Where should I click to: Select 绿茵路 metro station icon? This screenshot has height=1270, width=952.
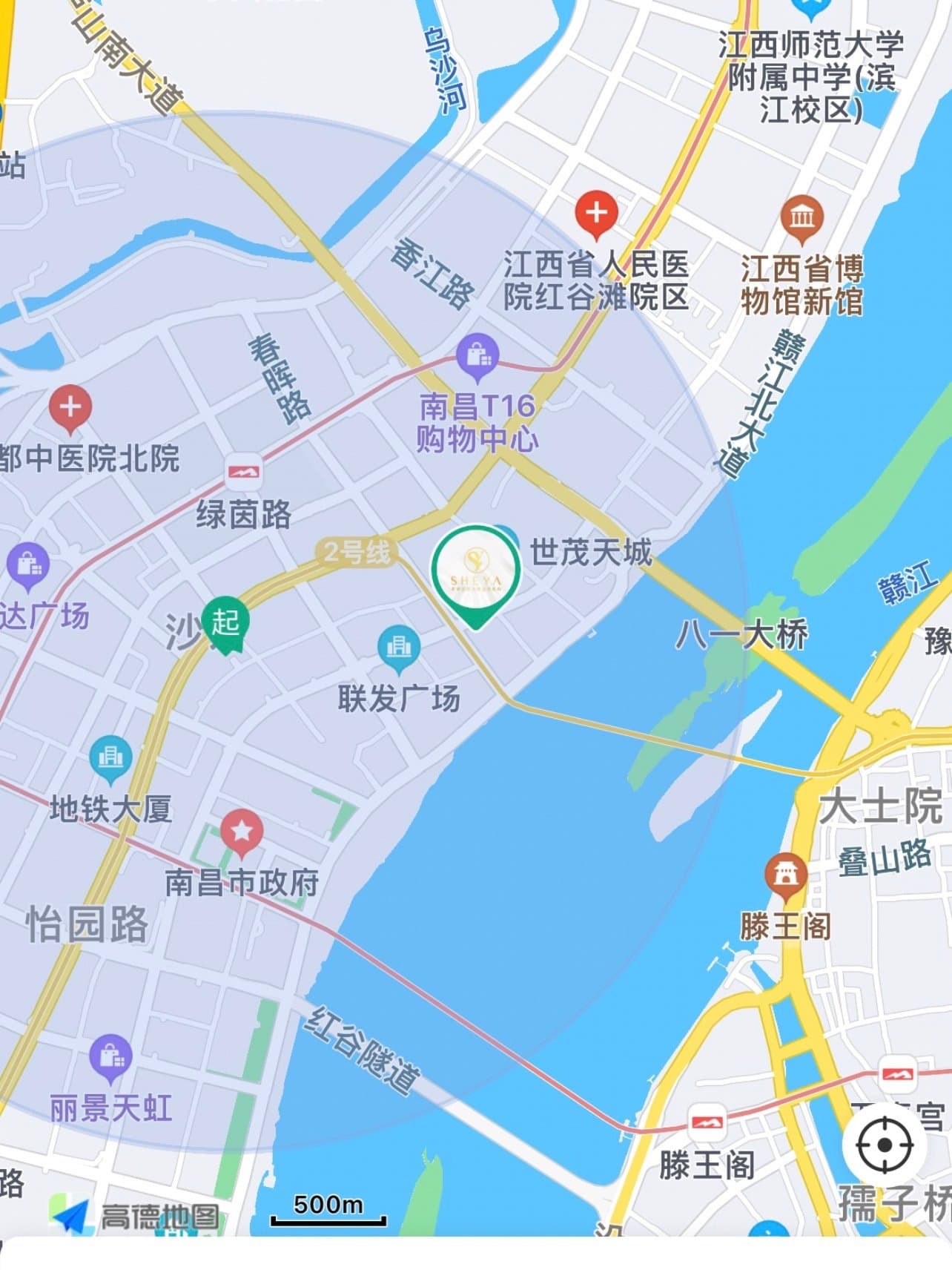[x=244, y=471]
